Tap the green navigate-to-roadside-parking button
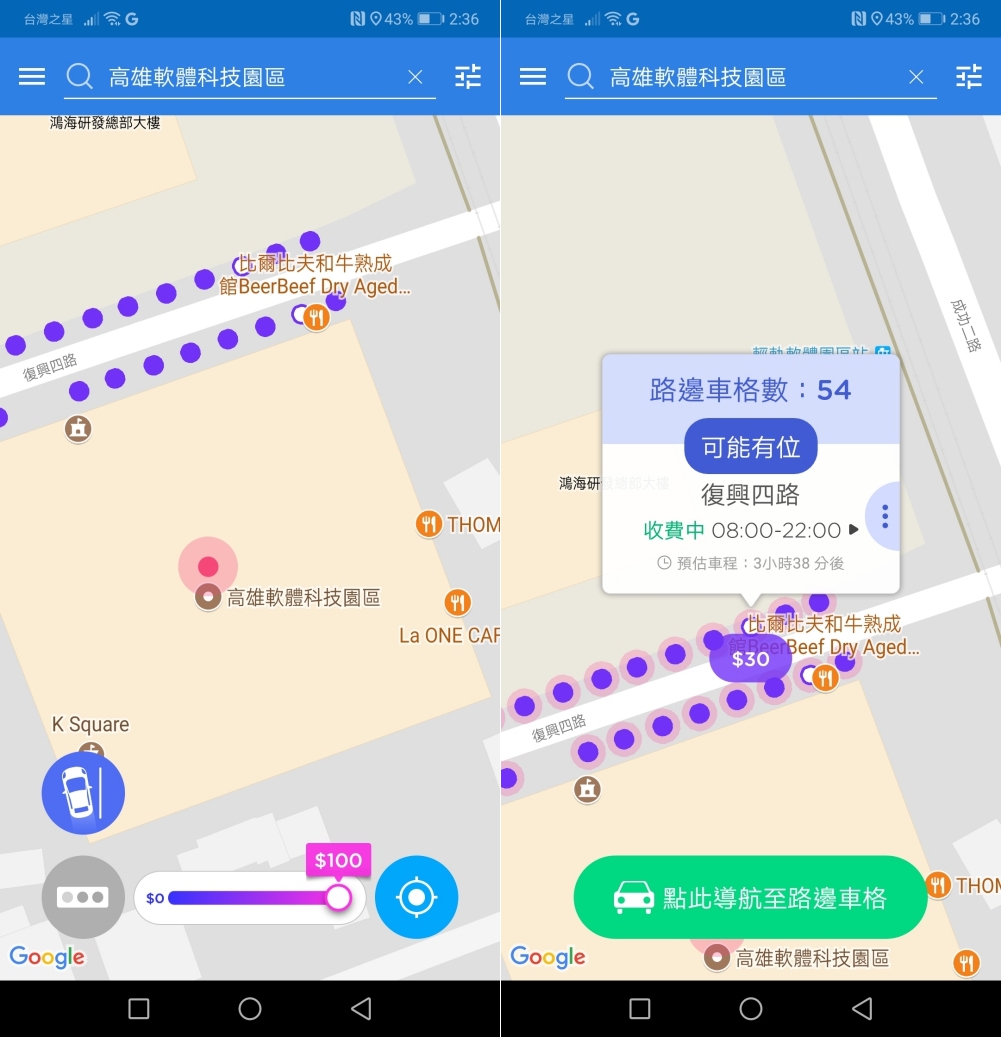This screenshot has height=1037, width=1001. point(750,897)
